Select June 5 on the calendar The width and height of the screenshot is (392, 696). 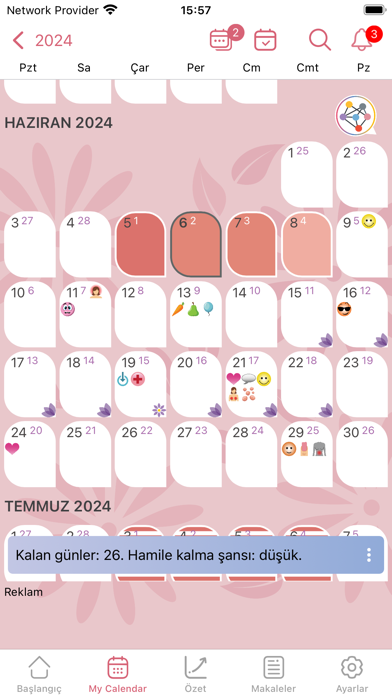tap(141, 245)
